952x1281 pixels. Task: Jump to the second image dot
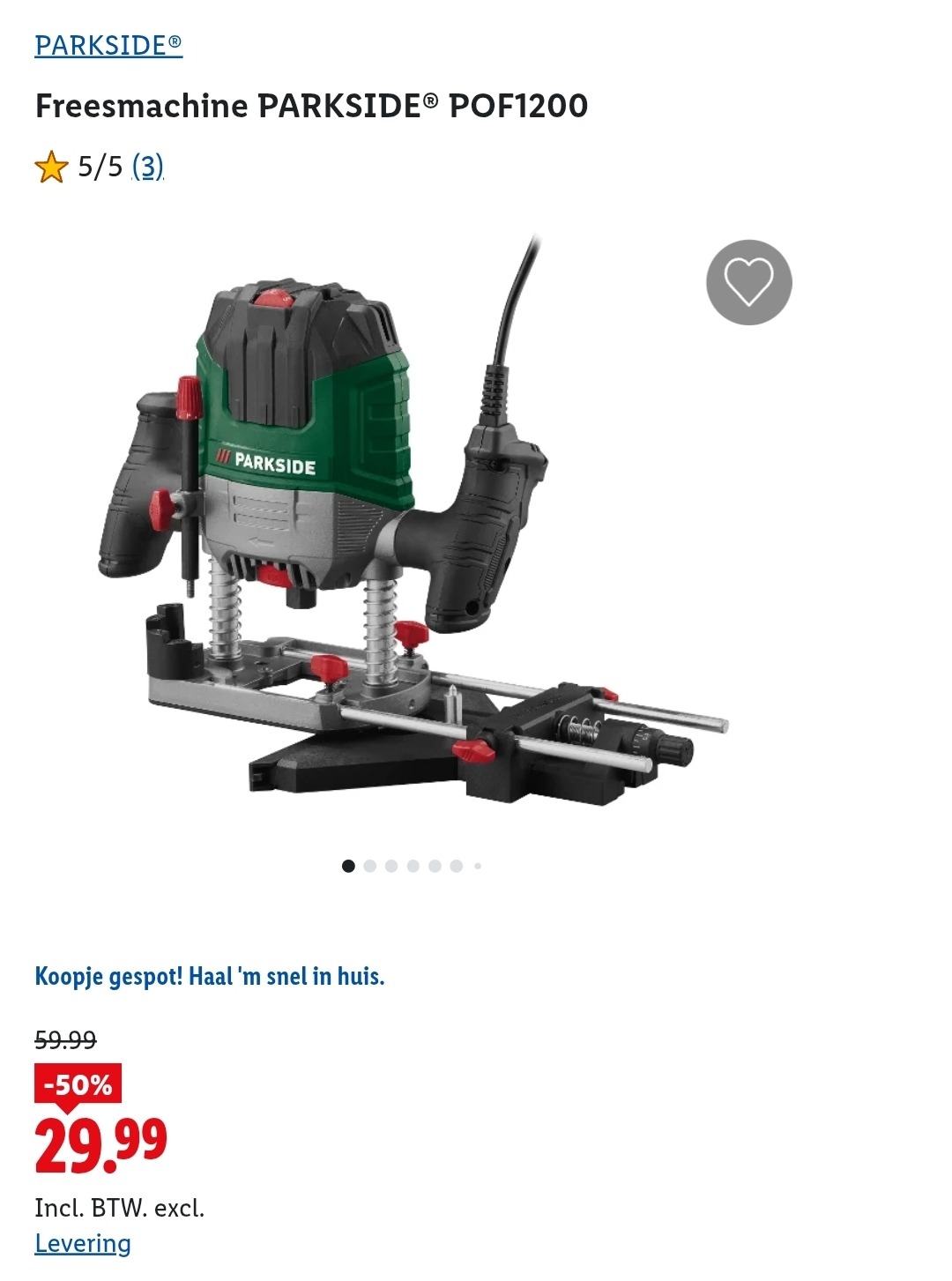[370, 866]
